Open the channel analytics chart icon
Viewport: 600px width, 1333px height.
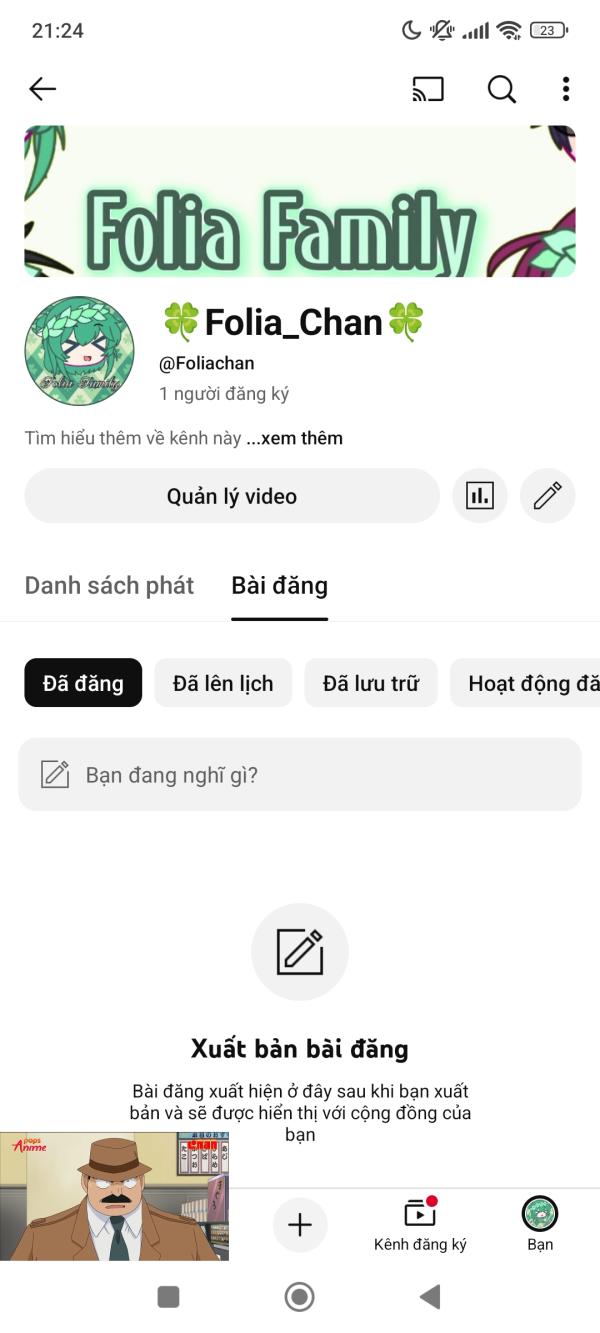click(x=480, y=496)
